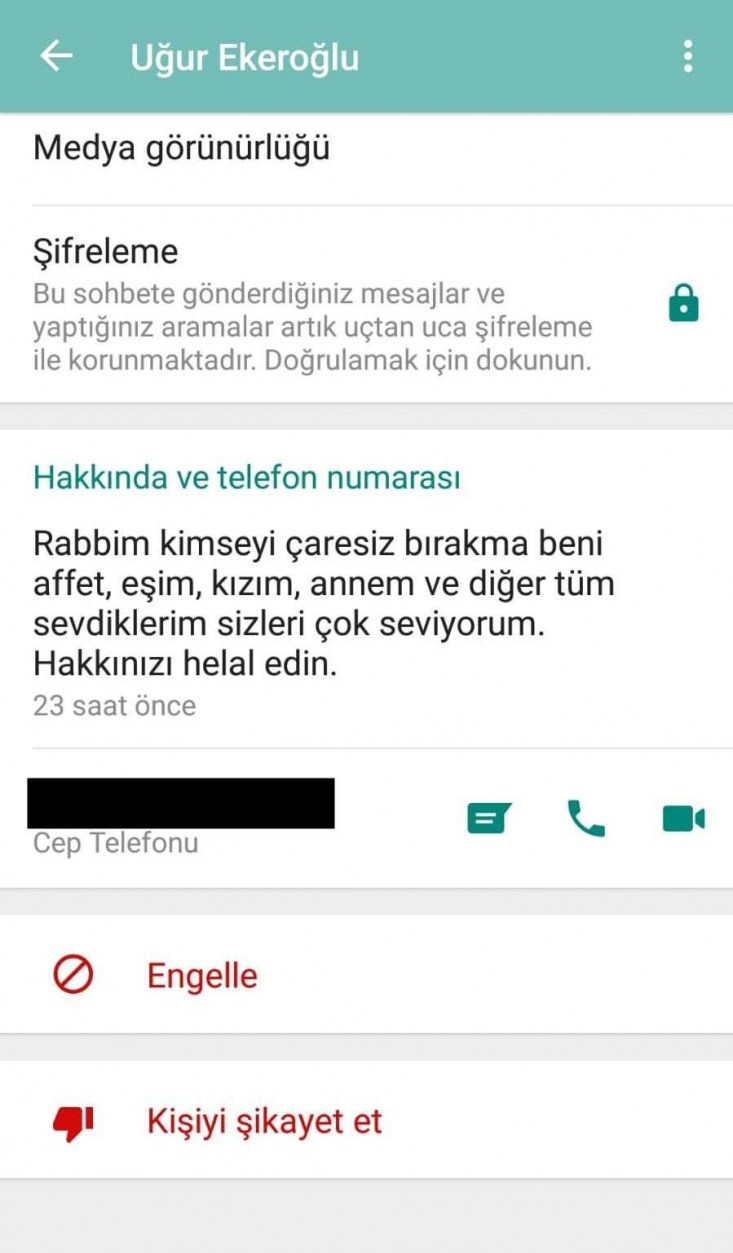Open the overflow menu
The width and height of the screenshot is (733, 1253).
click(x=687, y=57)
